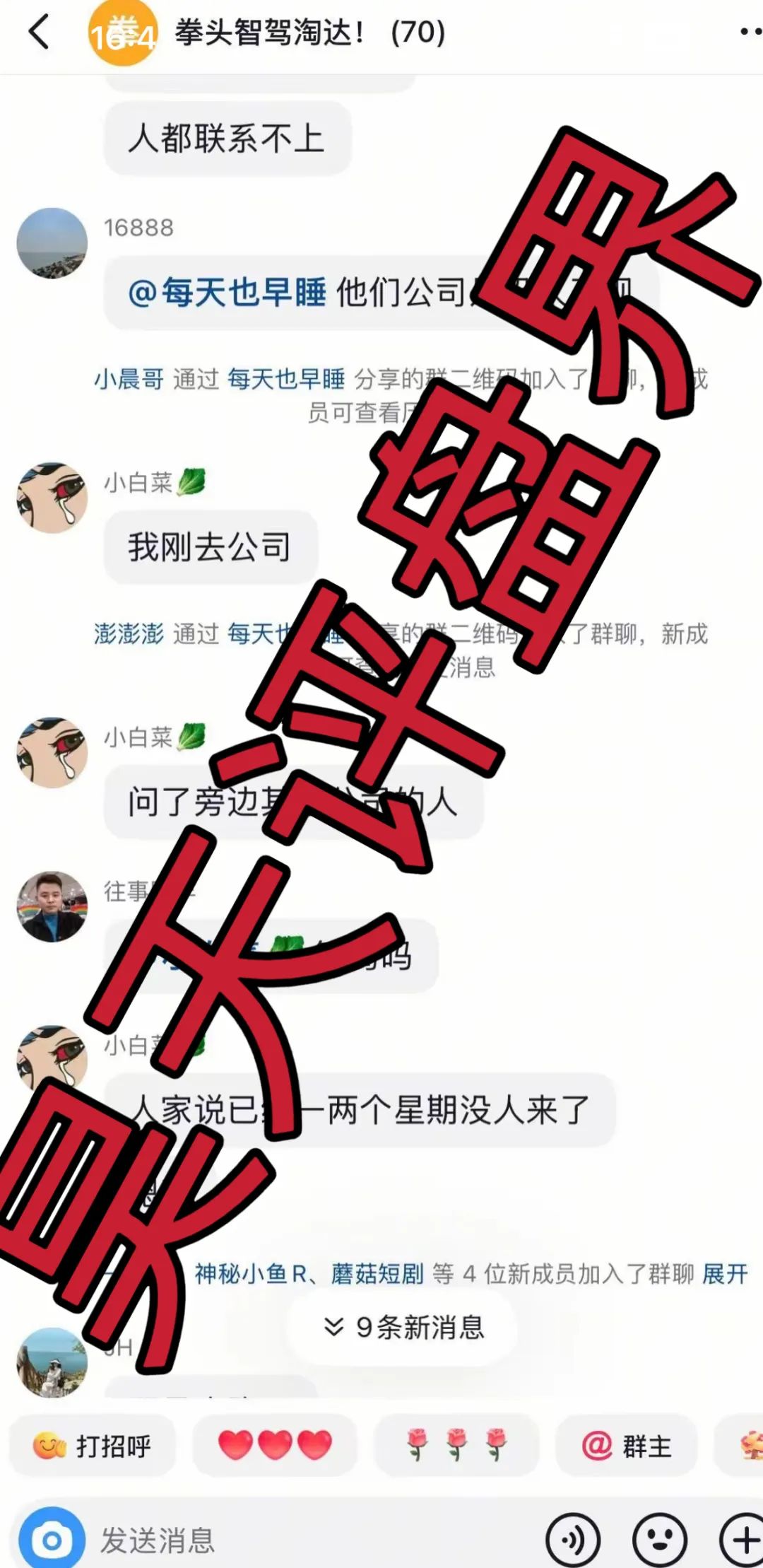Mention the group owner with @群主
Viewport: 763px width, 1568px height.
[627, 1446]
